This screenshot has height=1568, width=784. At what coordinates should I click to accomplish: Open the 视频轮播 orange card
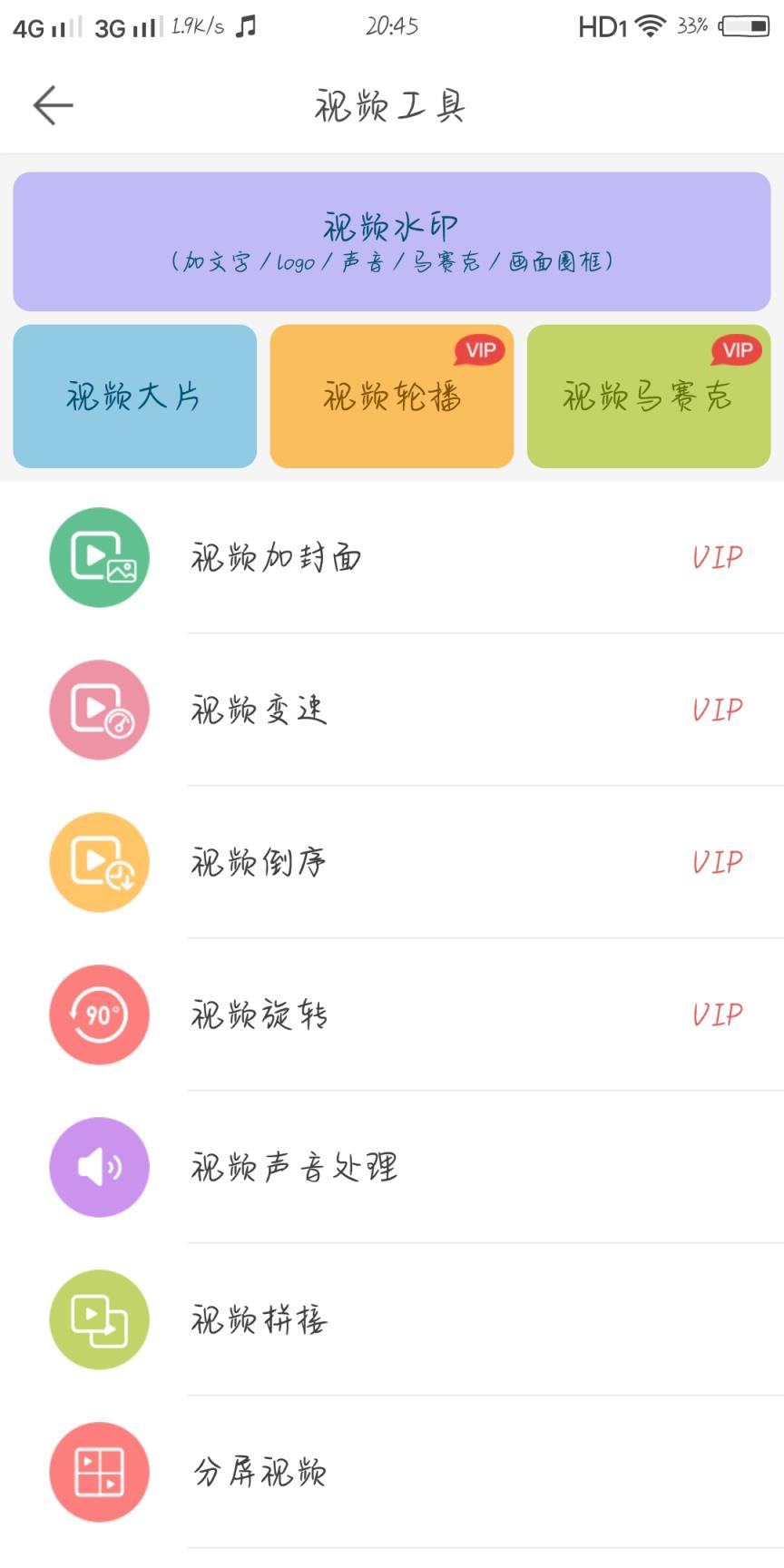point(390,397)
